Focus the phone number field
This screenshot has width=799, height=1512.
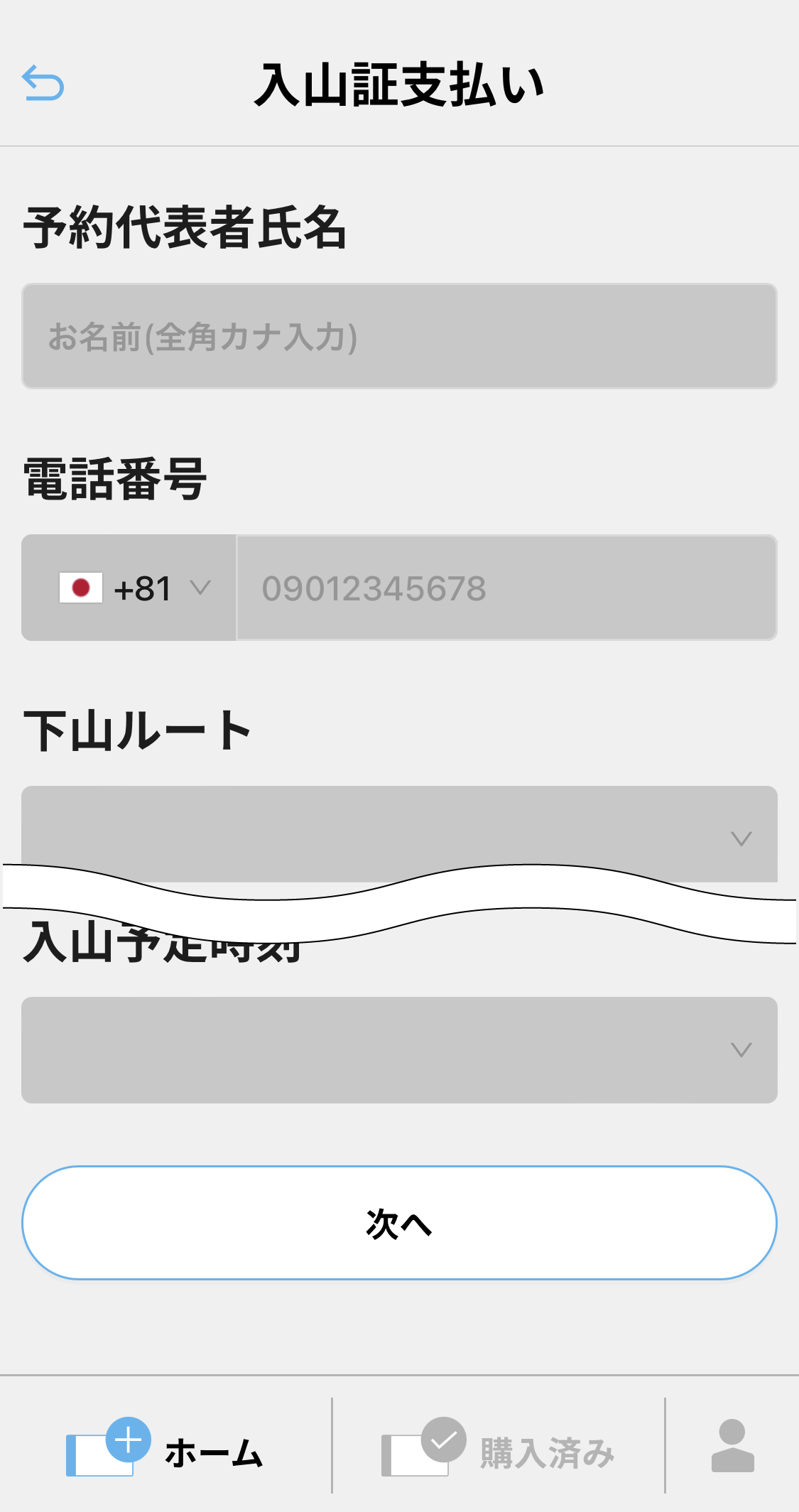point(507,588)
